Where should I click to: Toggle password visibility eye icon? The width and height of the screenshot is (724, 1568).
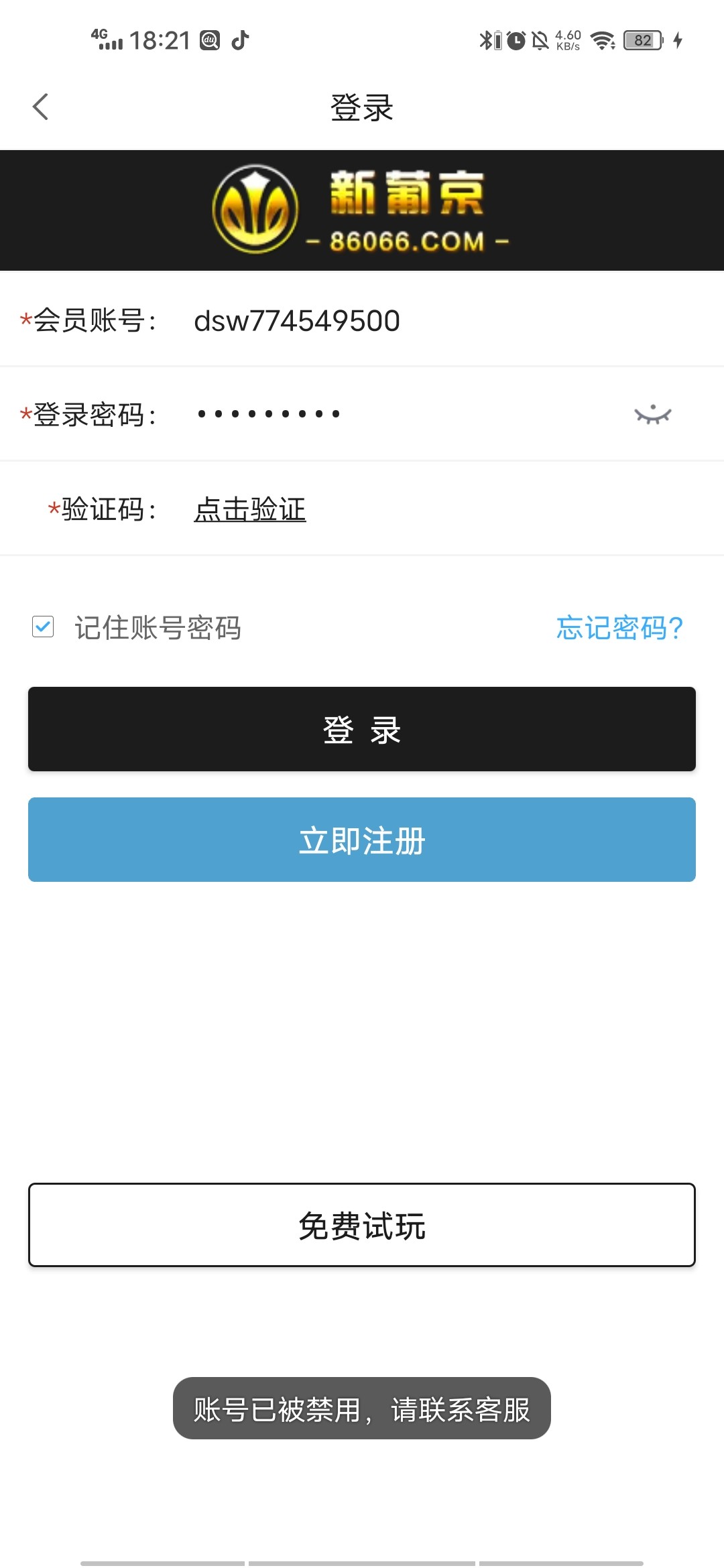[652, 415]
